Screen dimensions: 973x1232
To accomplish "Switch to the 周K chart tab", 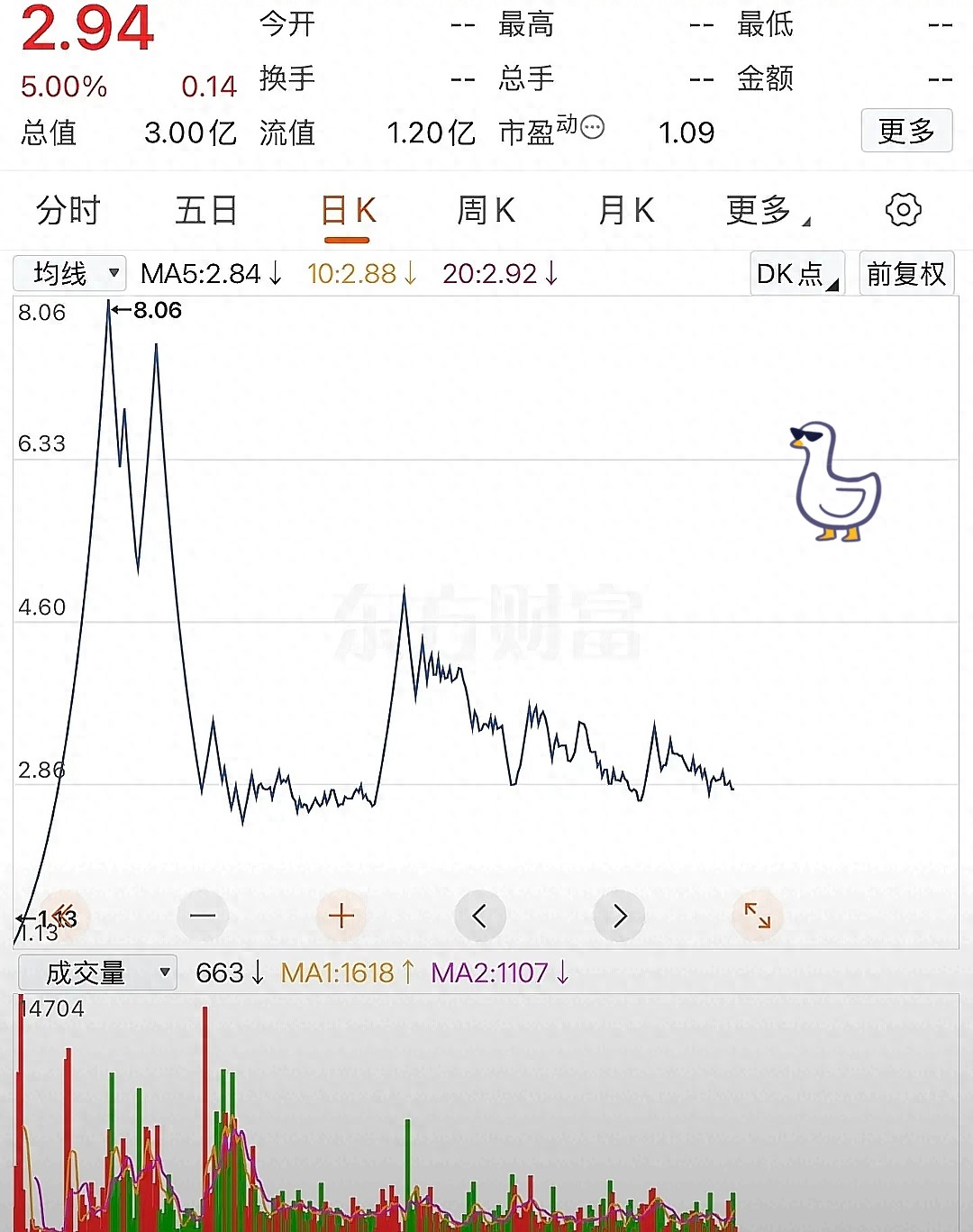I will tap(486, 211).
